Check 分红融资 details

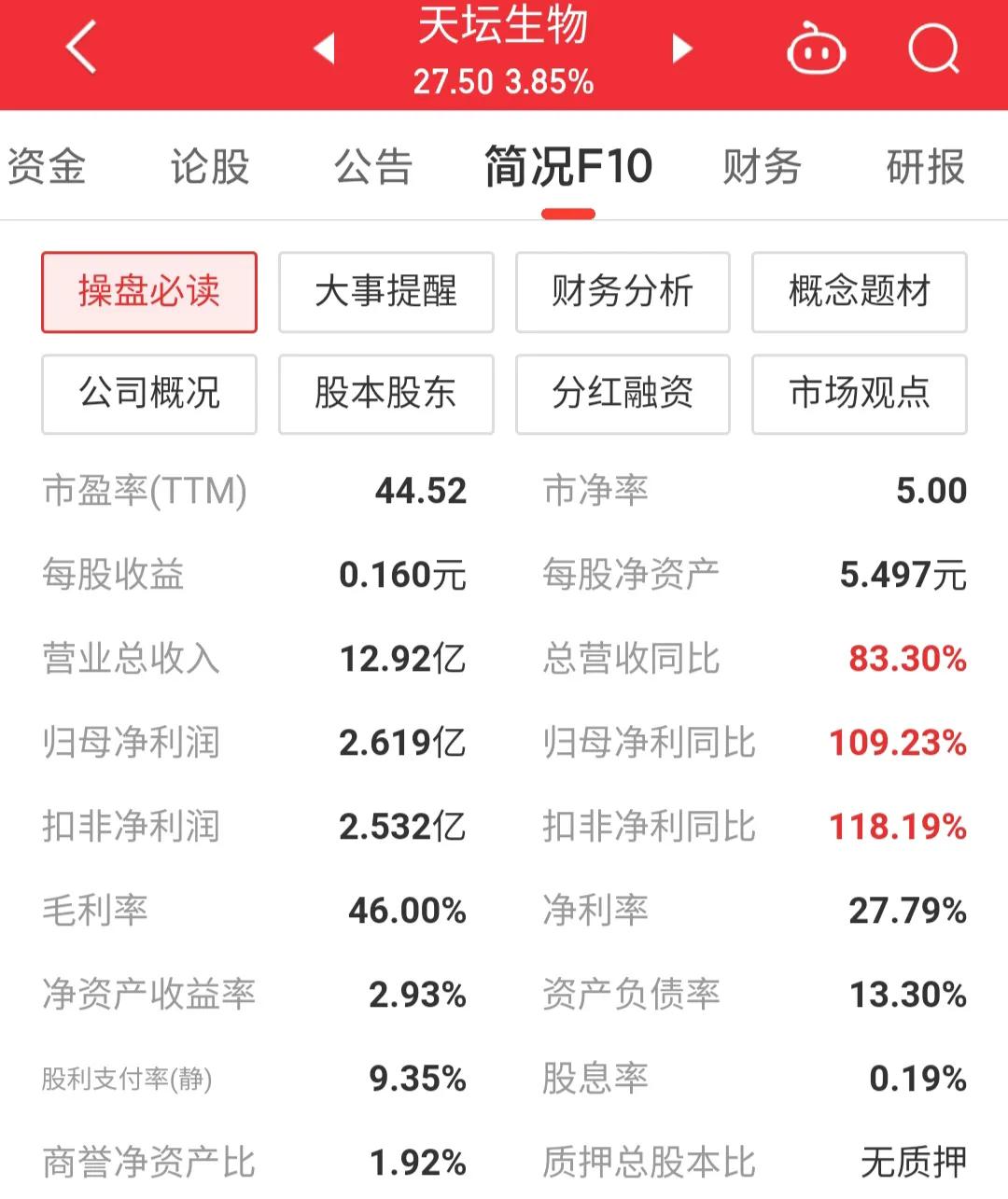coord(623,394)
